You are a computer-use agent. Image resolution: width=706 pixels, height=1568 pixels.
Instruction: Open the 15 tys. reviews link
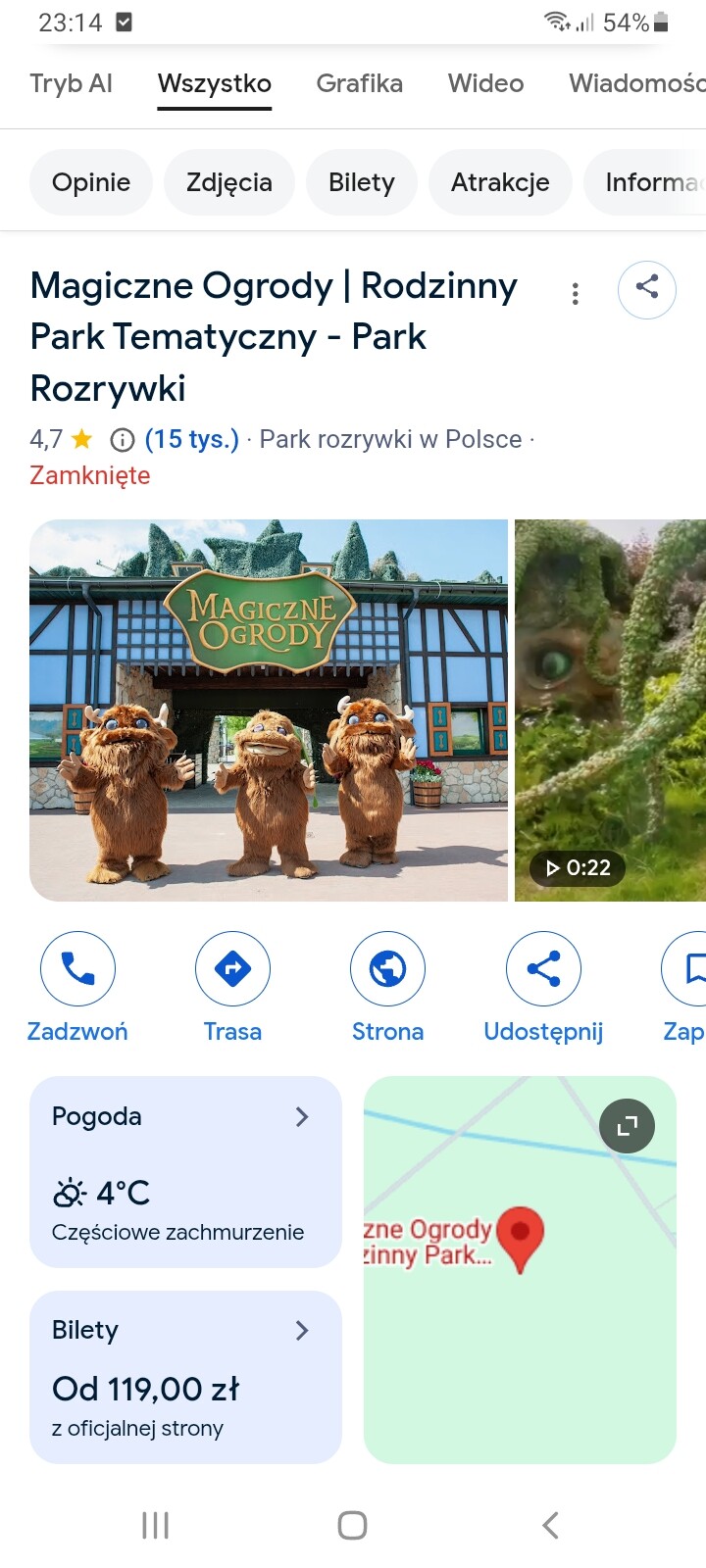[x=192, y=439]
